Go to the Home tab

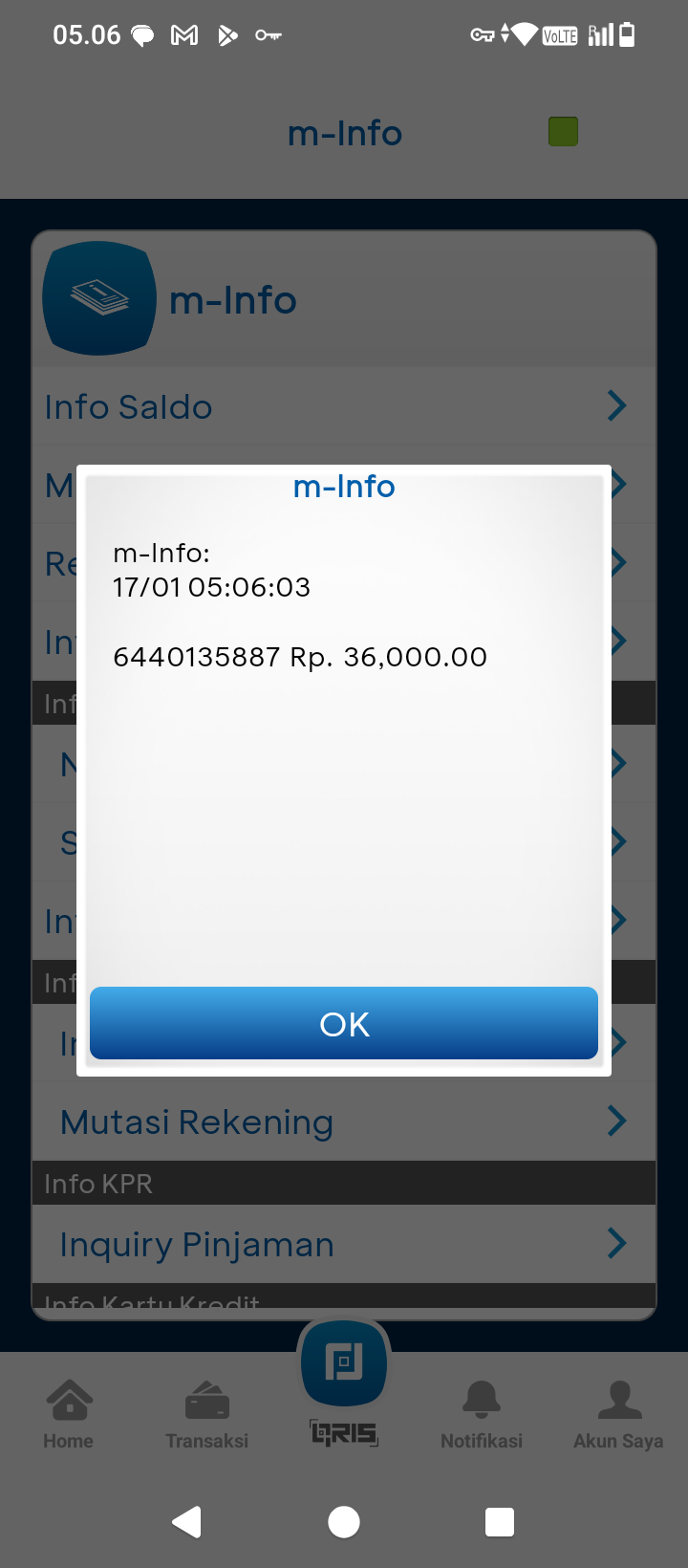tap(69, 1415)
